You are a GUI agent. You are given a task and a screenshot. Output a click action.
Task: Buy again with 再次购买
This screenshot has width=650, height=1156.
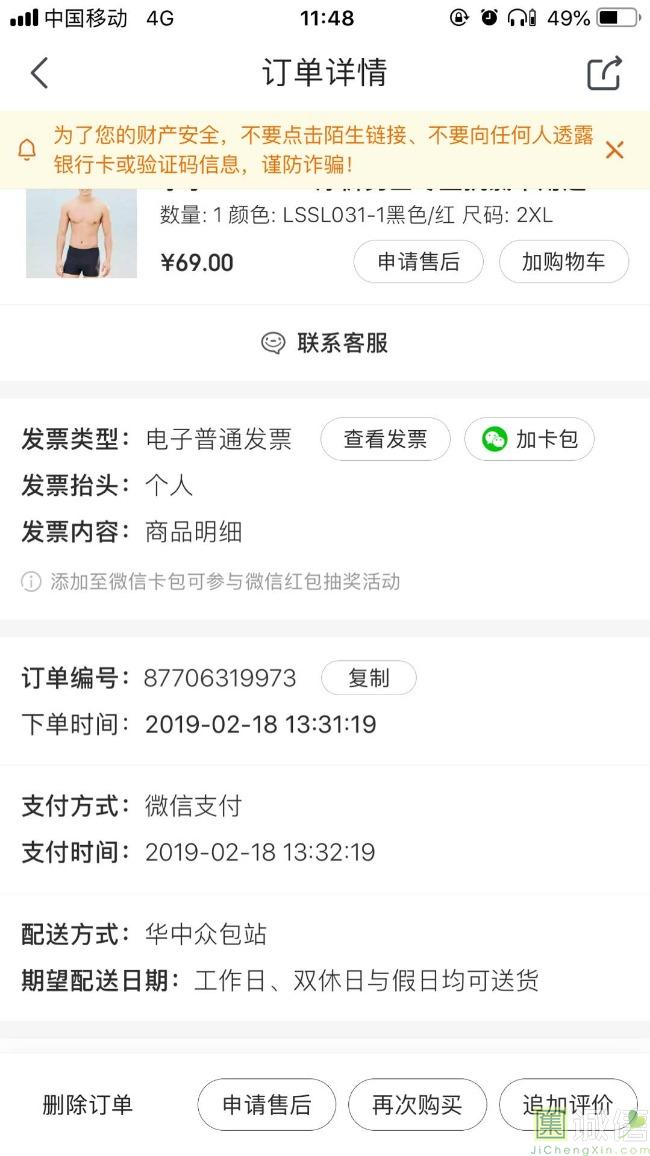point(417,1105)
